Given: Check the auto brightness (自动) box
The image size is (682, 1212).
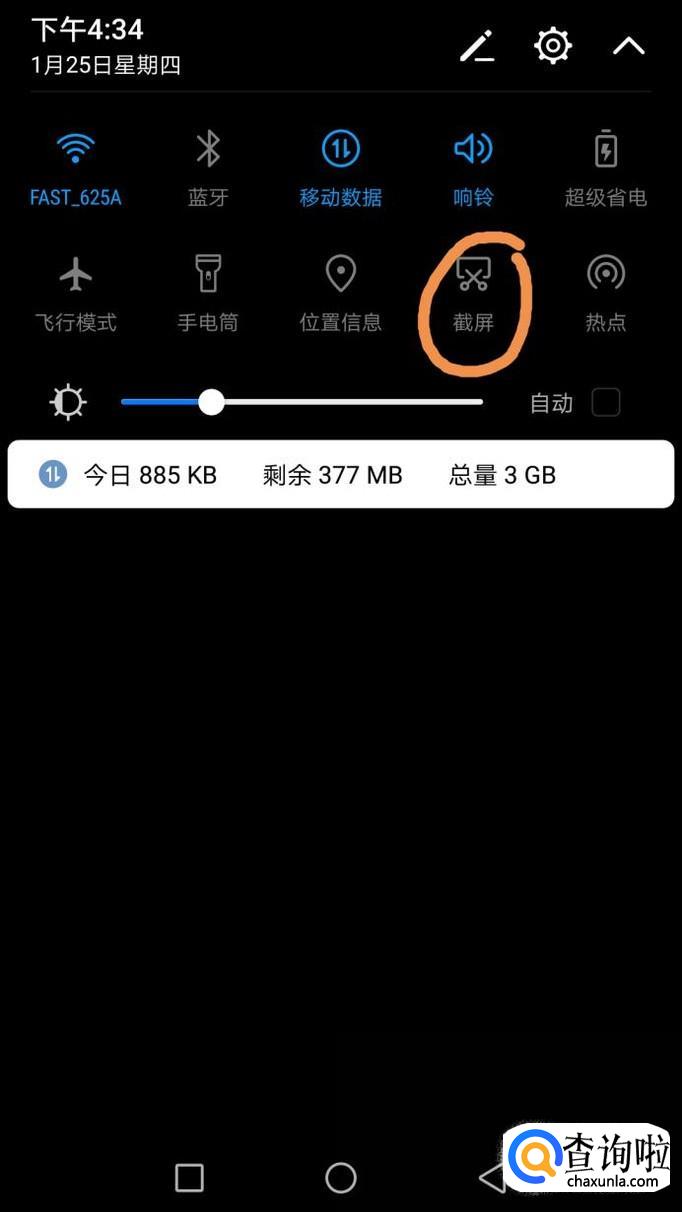Looking at the screenshot, I should pos(606,402).
